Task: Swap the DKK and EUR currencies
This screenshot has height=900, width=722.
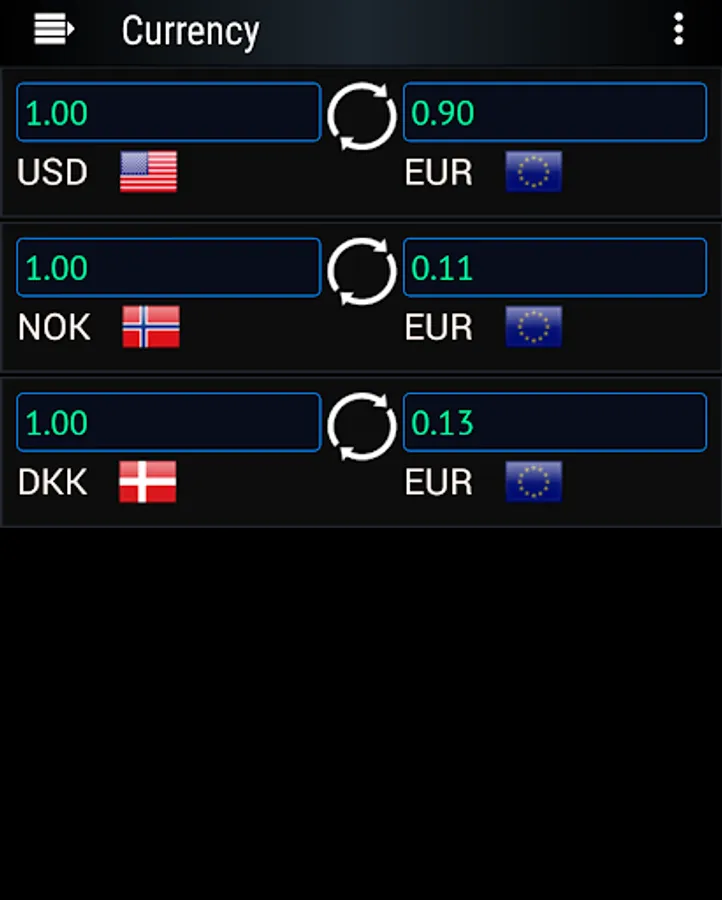Action: [362, 426]
